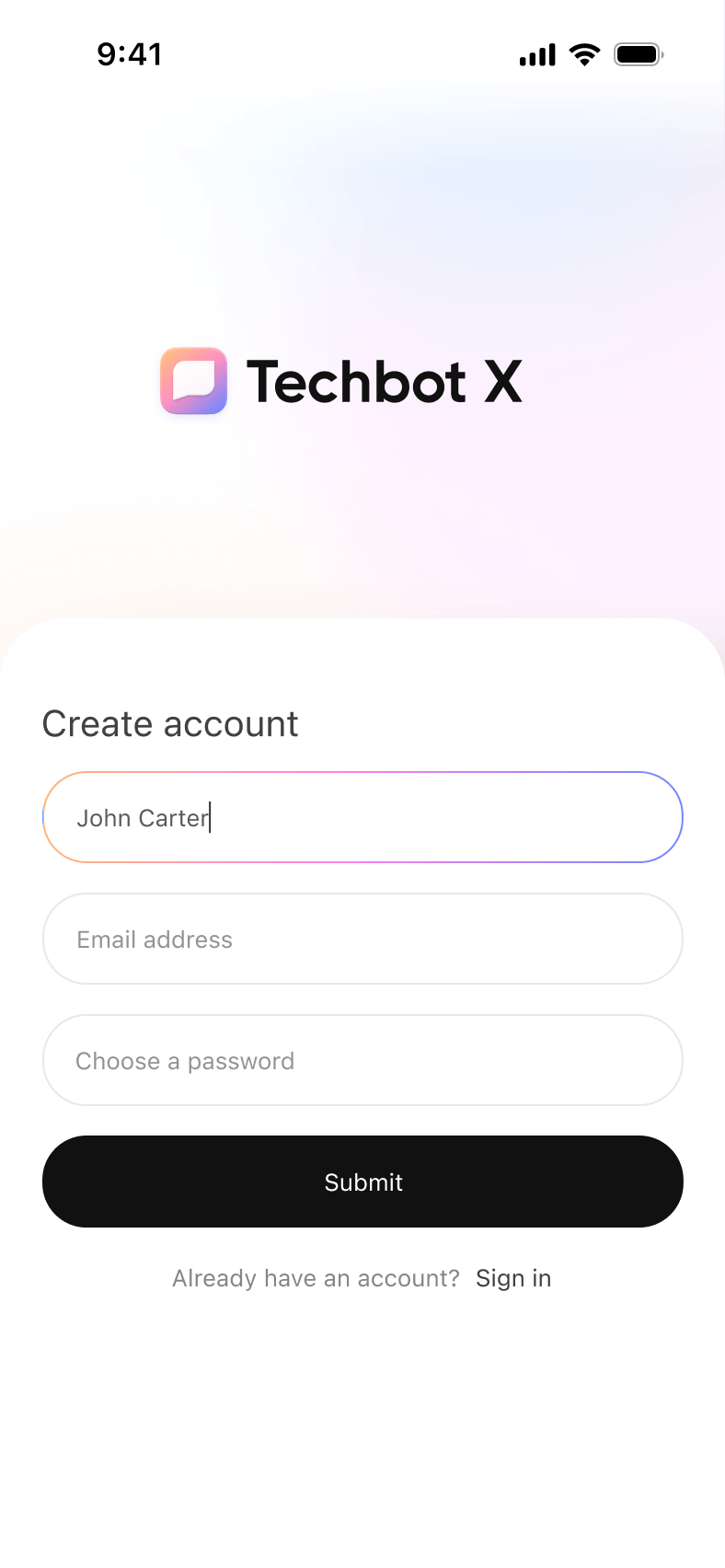Viewport: 725px width, 1568px height.
Task: Select the 'Already have an account?' text
Action: [x=316, y=1278]
